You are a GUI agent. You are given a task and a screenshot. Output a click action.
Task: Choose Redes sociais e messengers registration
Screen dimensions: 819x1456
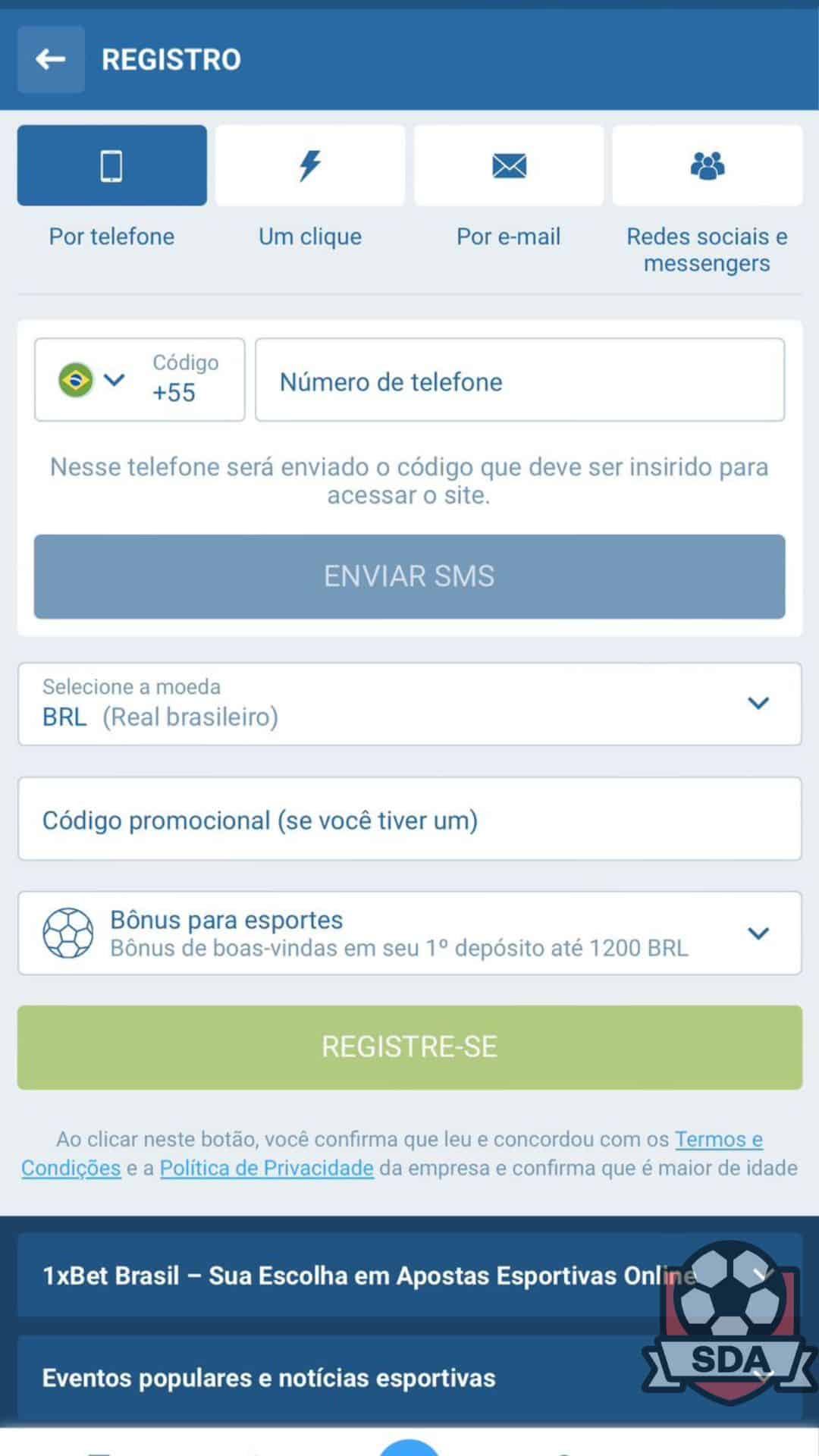click(708, 165)
